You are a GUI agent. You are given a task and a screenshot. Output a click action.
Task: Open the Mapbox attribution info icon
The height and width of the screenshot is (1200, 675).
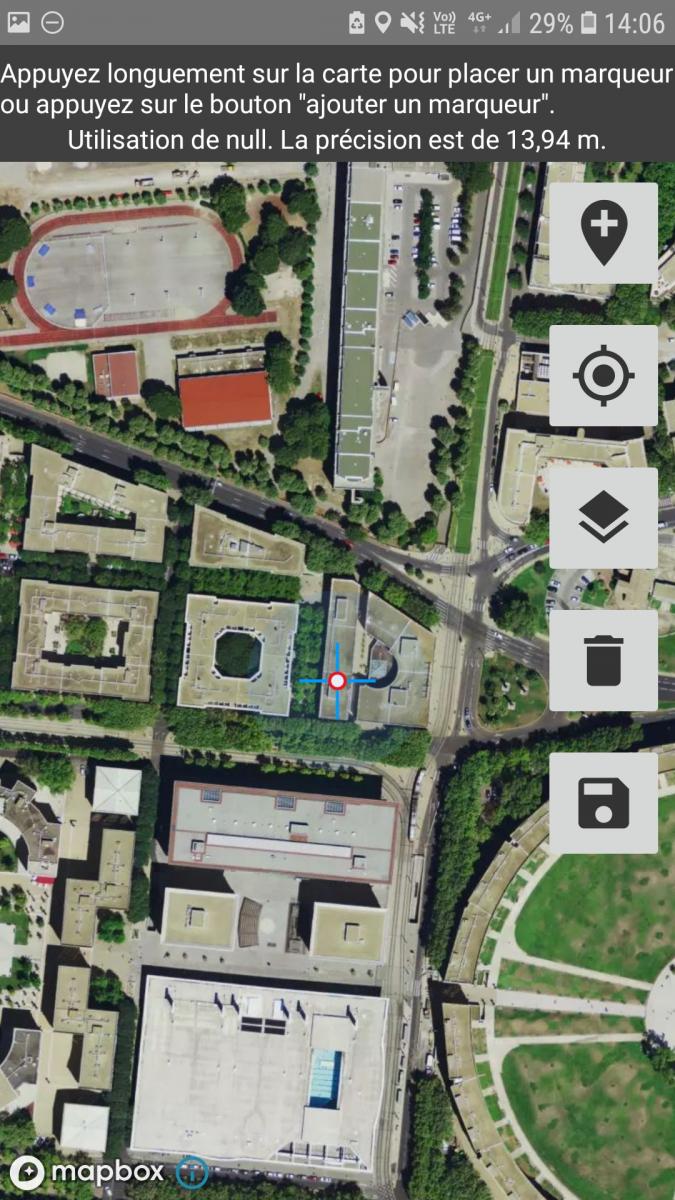[192, 1172]
